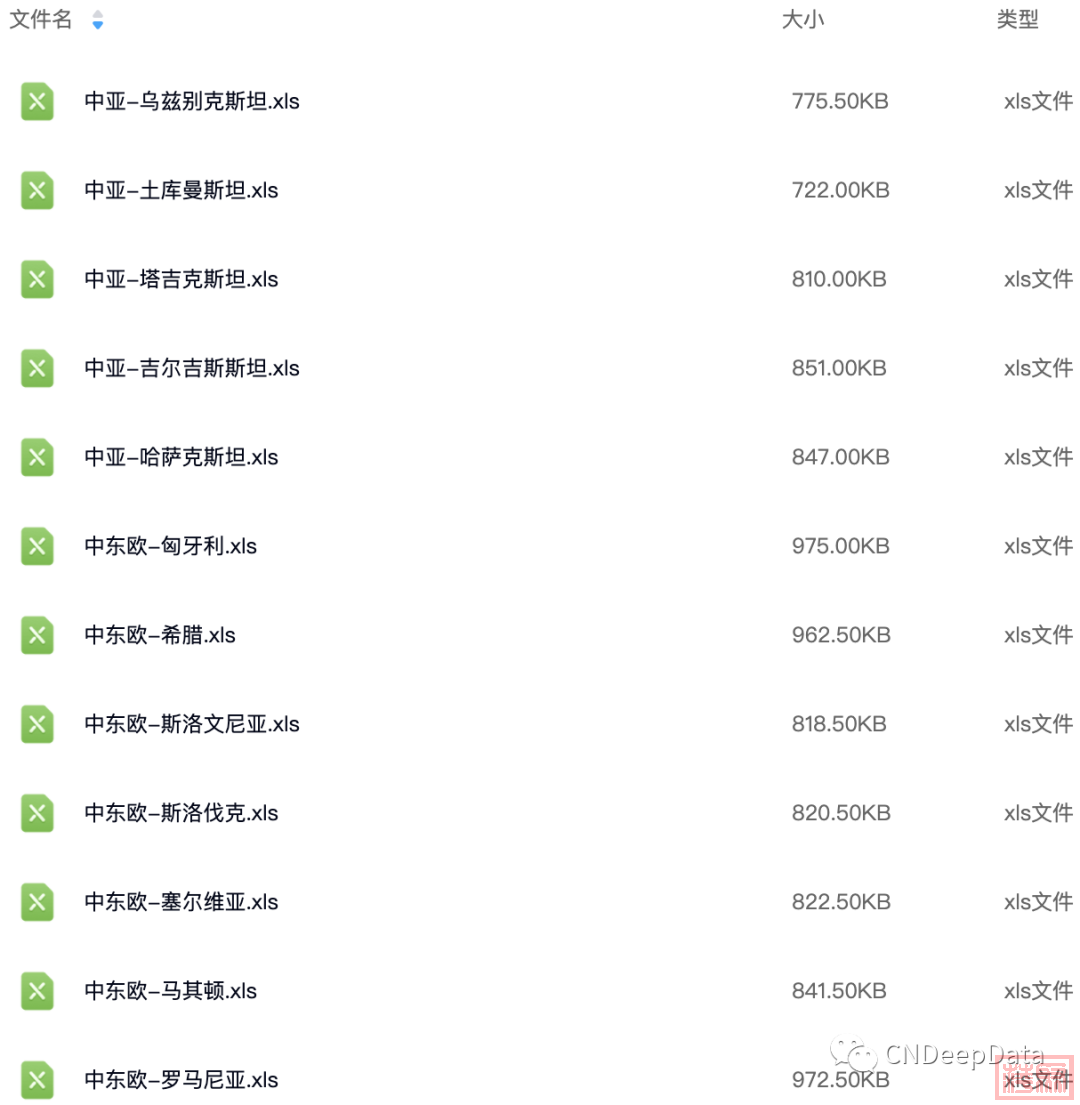
Task: Open 中亚-土库曼斯坦.xls file
Action: tap(181, 190)
